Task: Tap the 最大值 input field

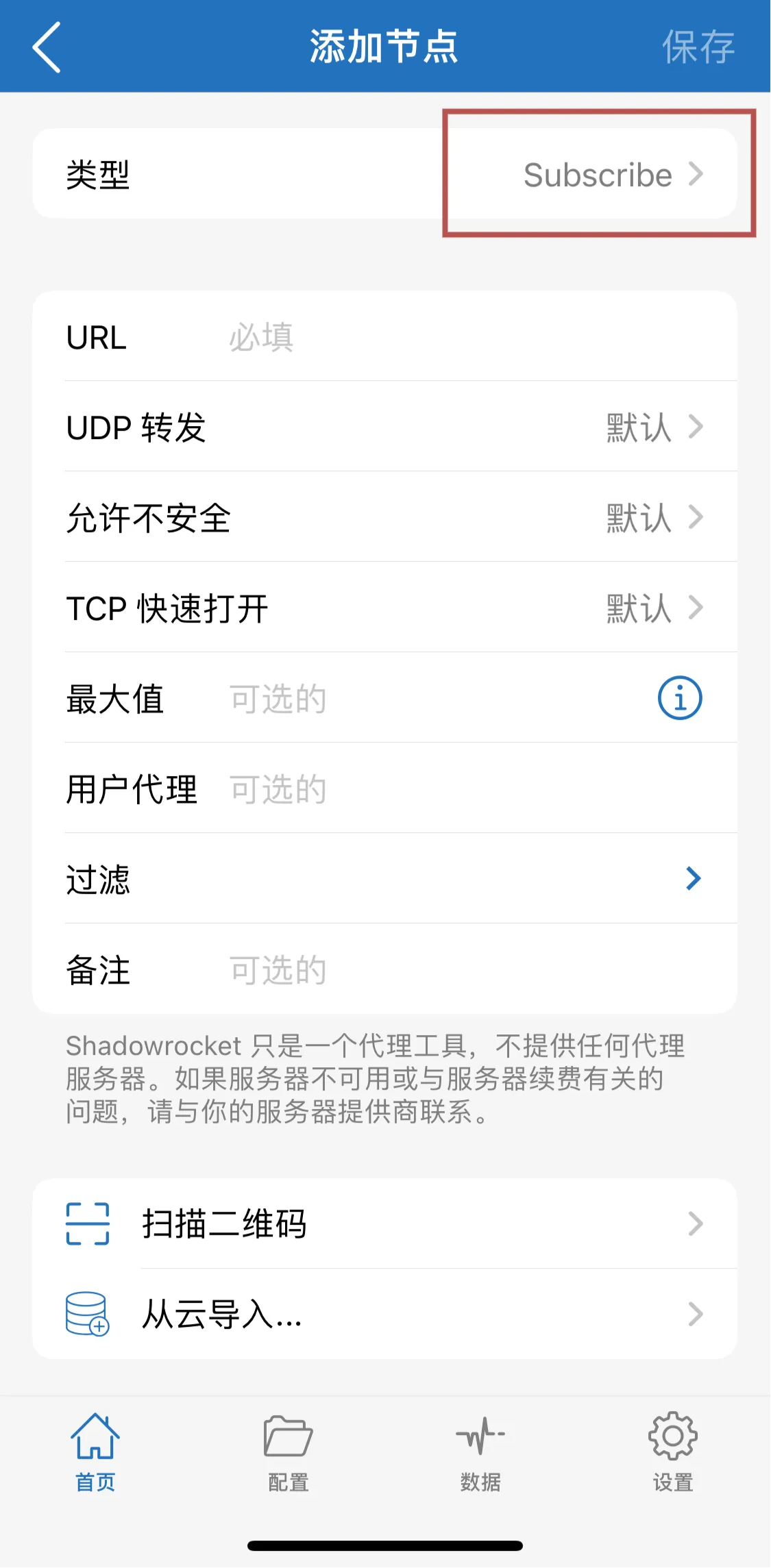Action: point(432,699)
